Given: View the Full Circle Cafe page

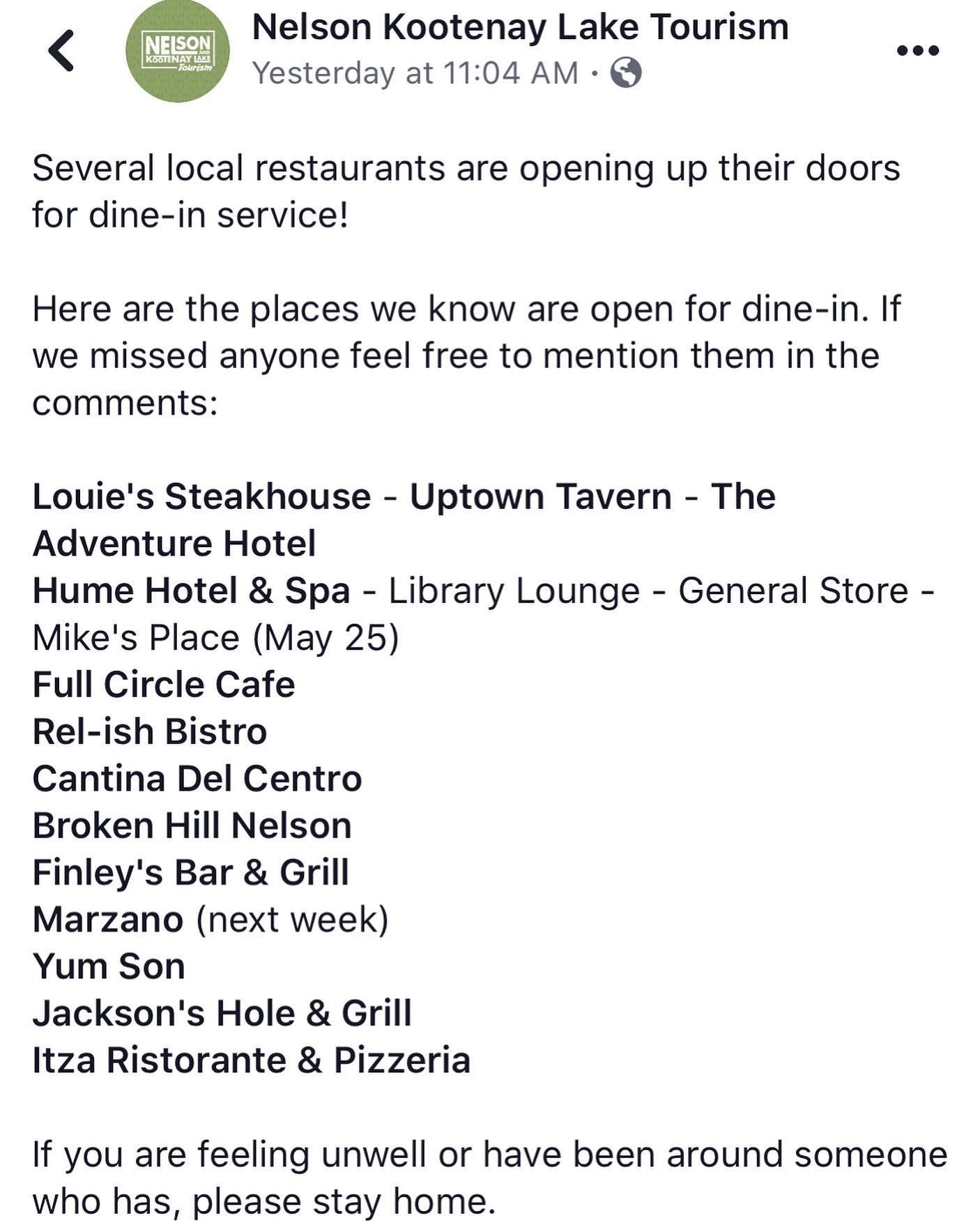Looking at the screenshot, I should coord(164,685).
